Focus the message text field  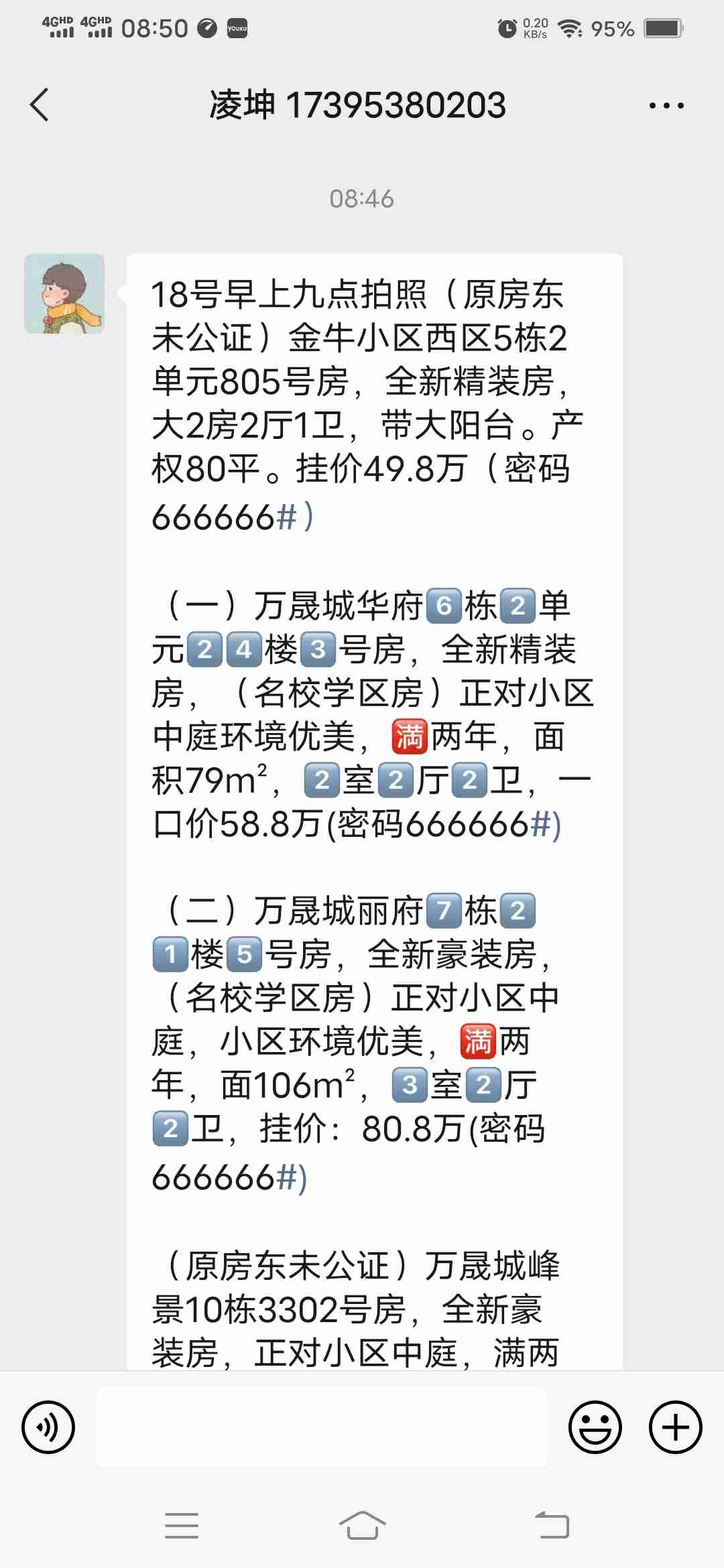[x=322, y=1427]
